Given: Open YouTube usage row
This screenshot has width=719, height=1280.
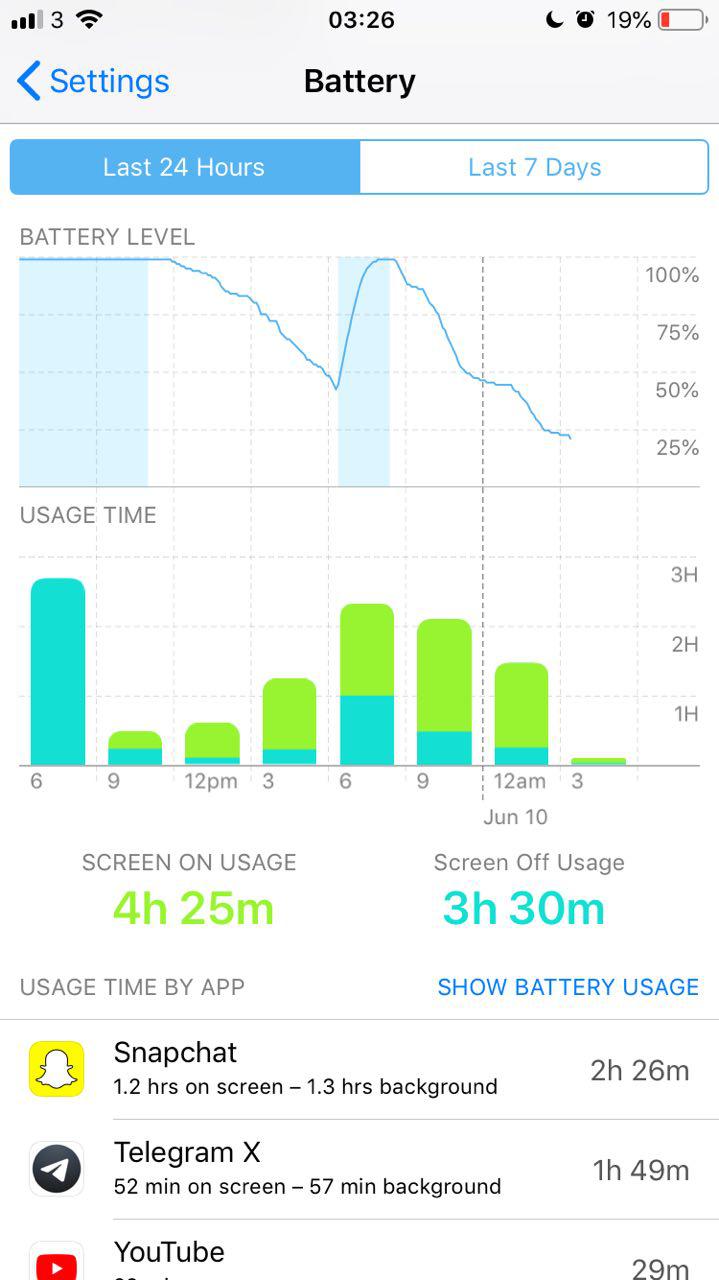Looking at the screenshot, I should 359,1250.
